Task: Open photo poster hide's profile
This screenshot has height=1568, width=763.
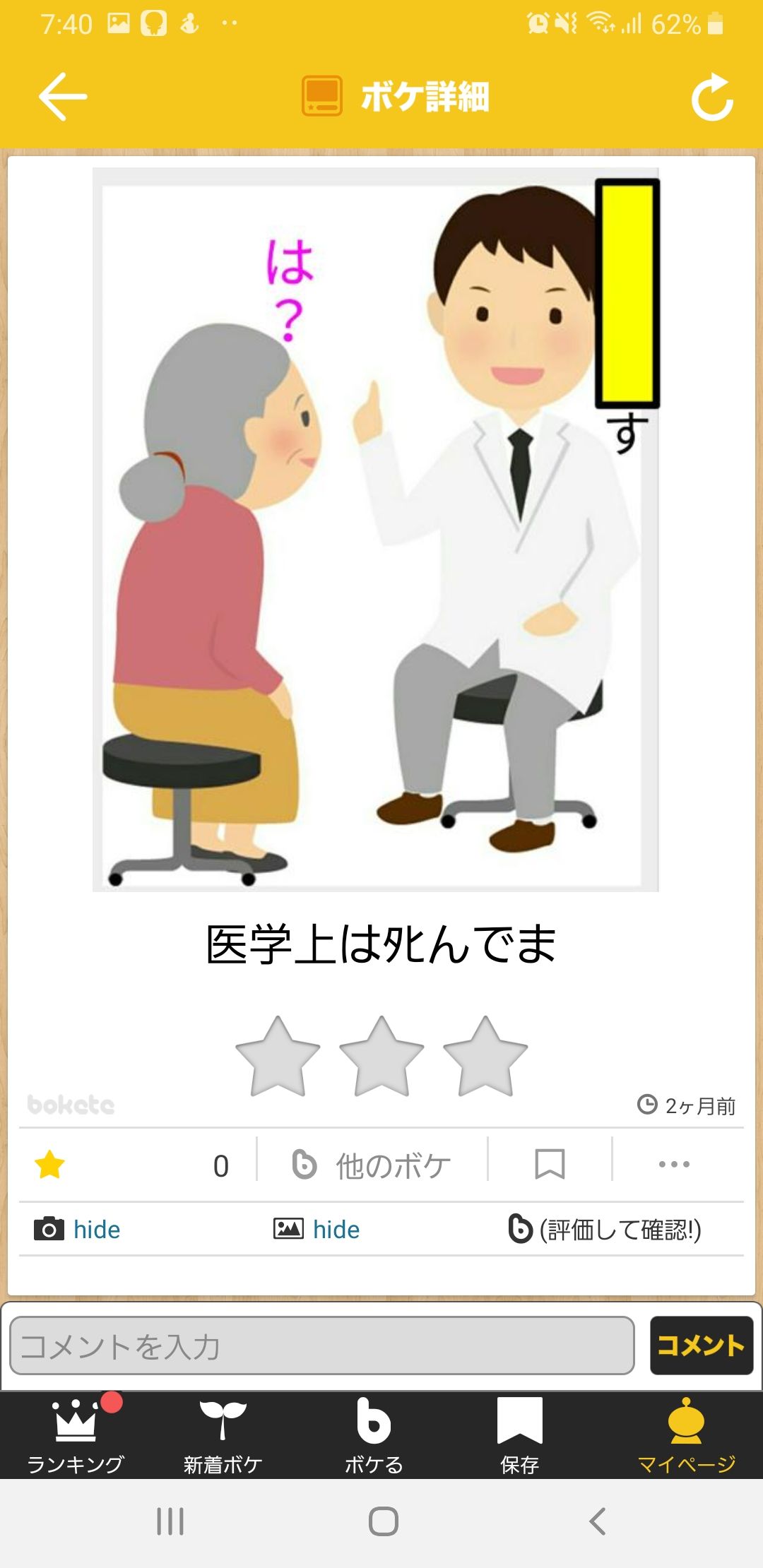Action: 96,1230
